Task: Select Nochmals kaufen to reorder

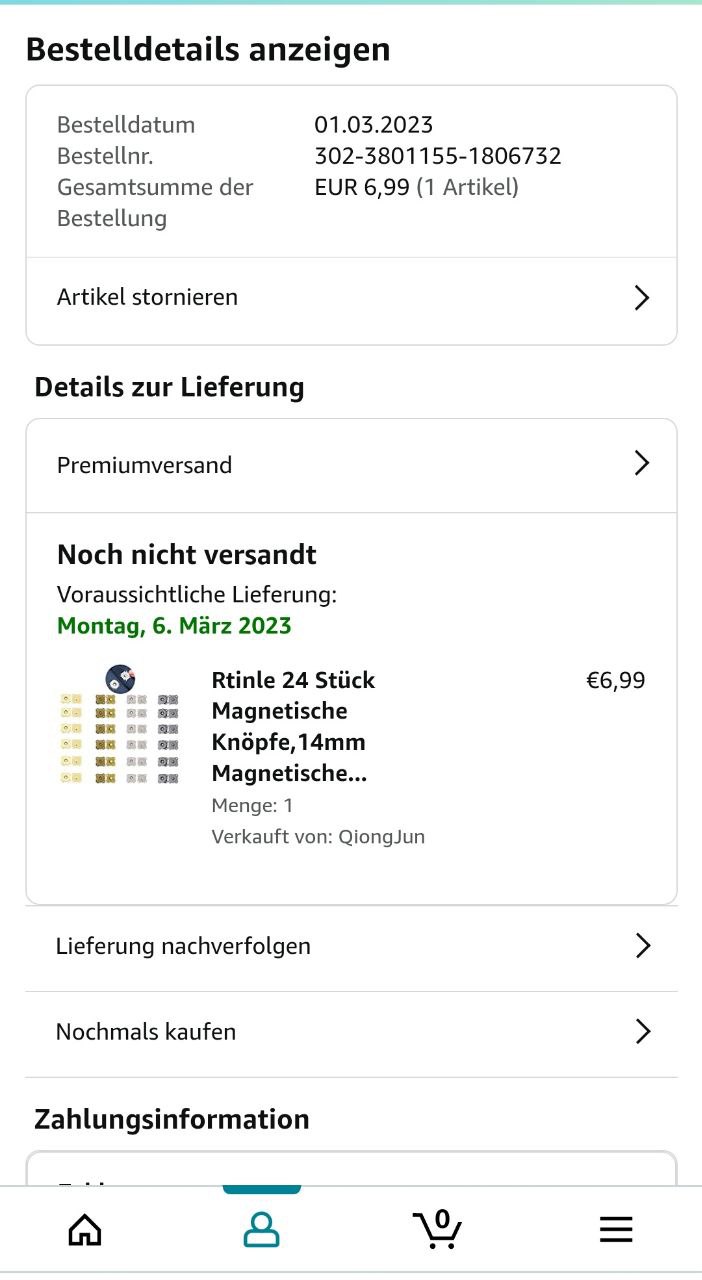Action: 351,1032
